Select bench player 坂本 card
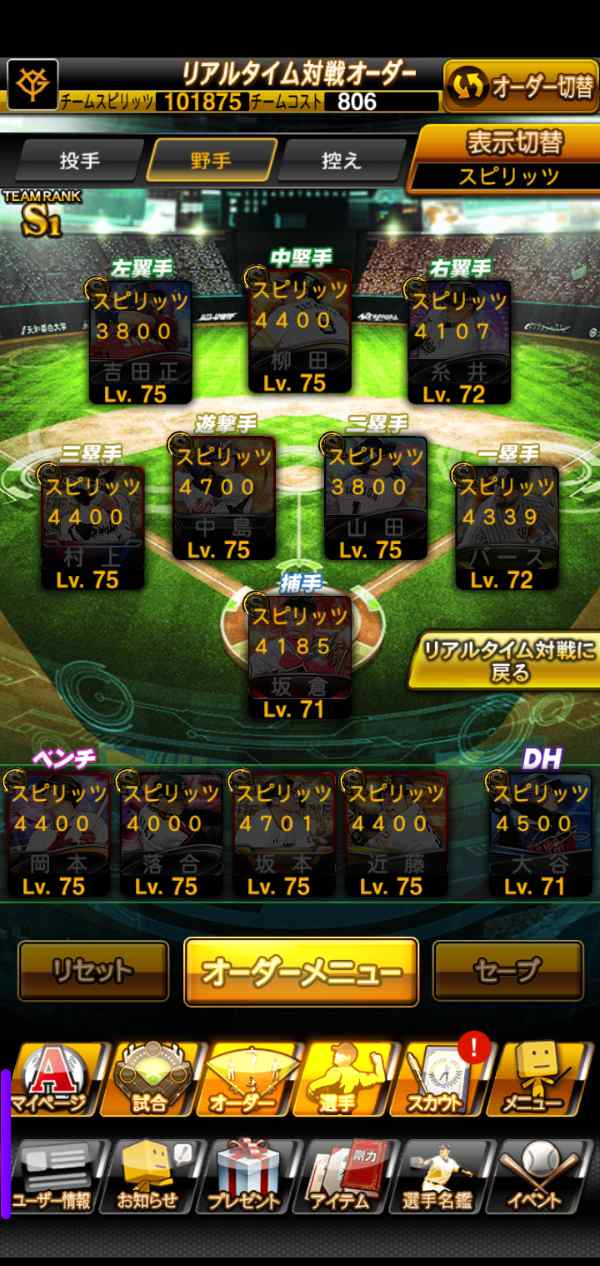The height and width of the screenshot is (1266, 600). point(282,835)
